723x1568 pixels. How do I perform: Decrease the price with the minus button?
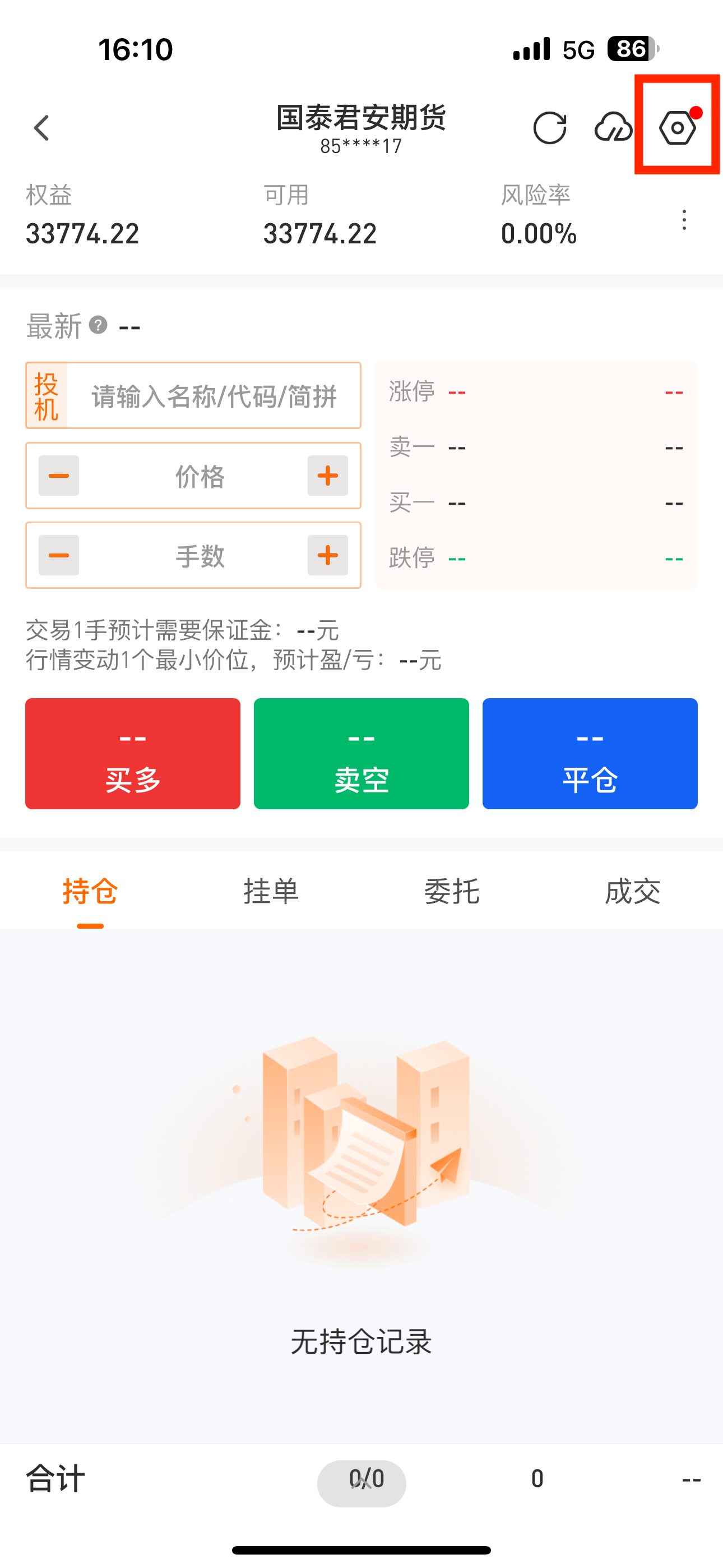59,476
